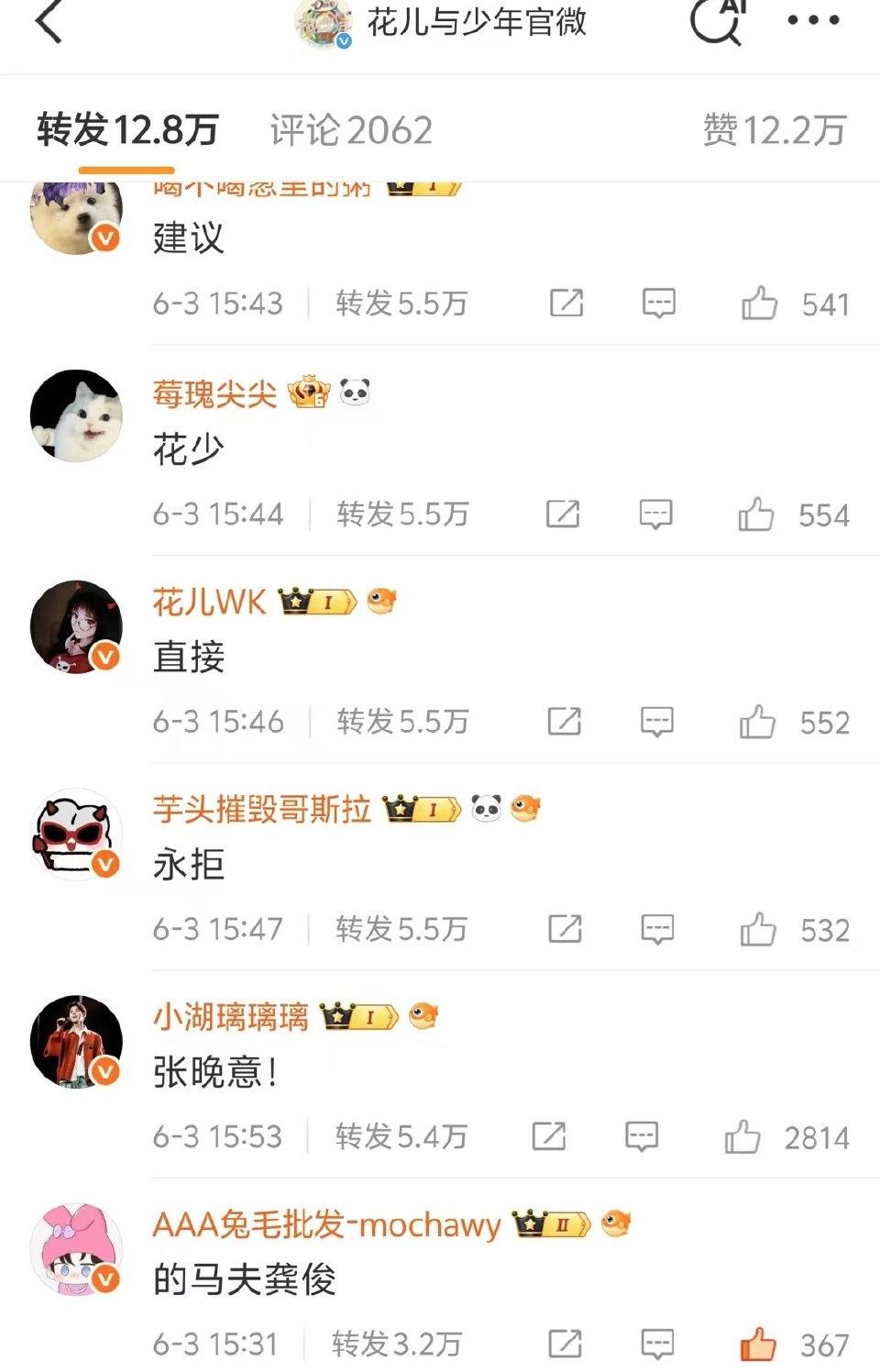Switch to the 赞 12.2万 tab
880x1372 pixels.
pos(775,130)
